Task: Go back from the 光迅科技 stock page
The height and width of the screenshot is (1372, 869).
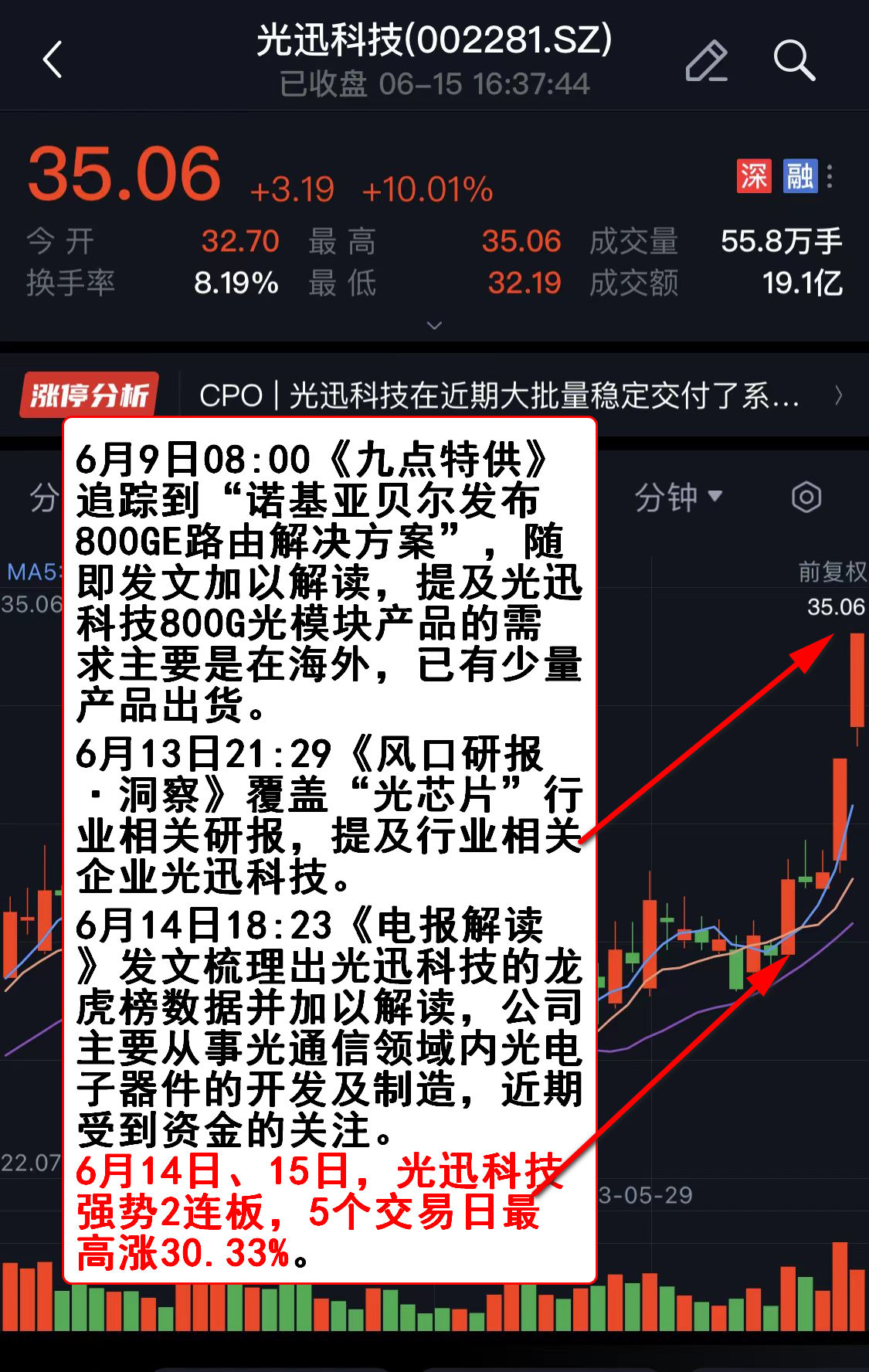Action: coord(53,59)
